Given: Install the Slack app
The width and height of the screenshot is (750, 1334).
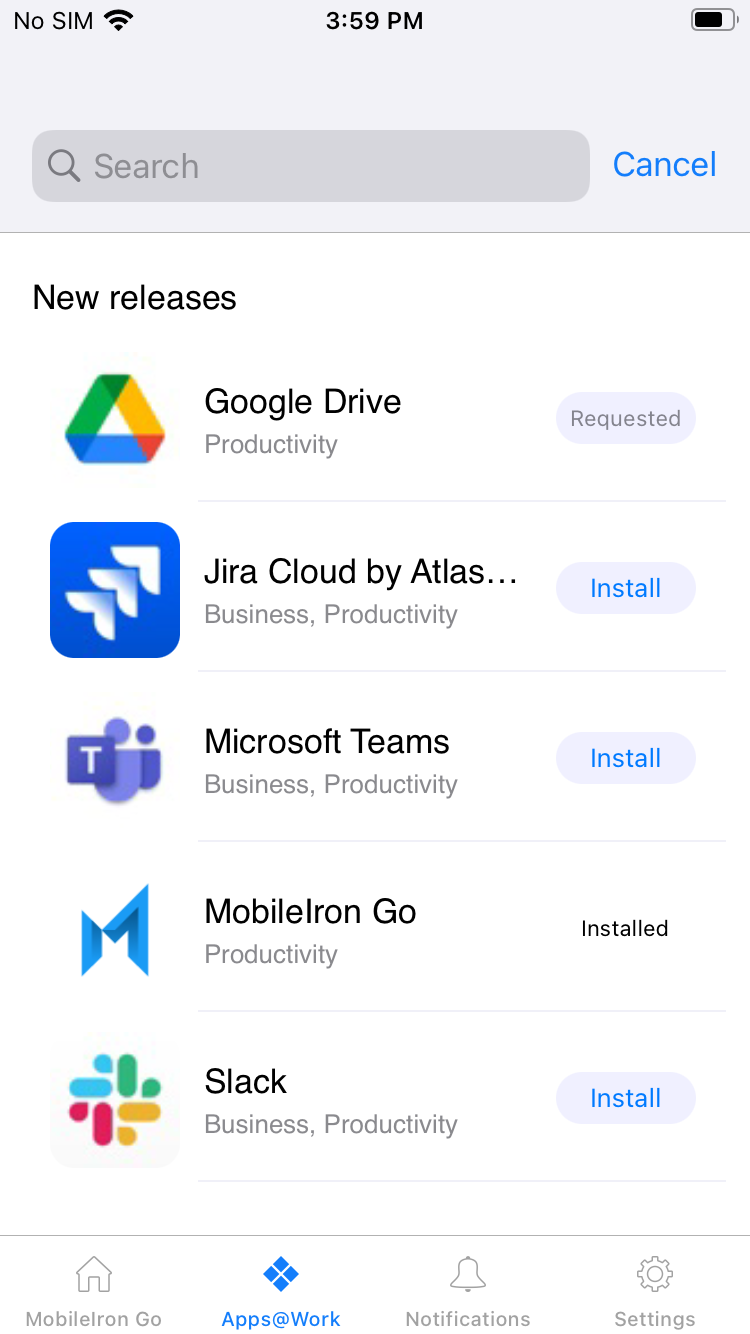Looking at the screenshot, I should [625, 1098].
